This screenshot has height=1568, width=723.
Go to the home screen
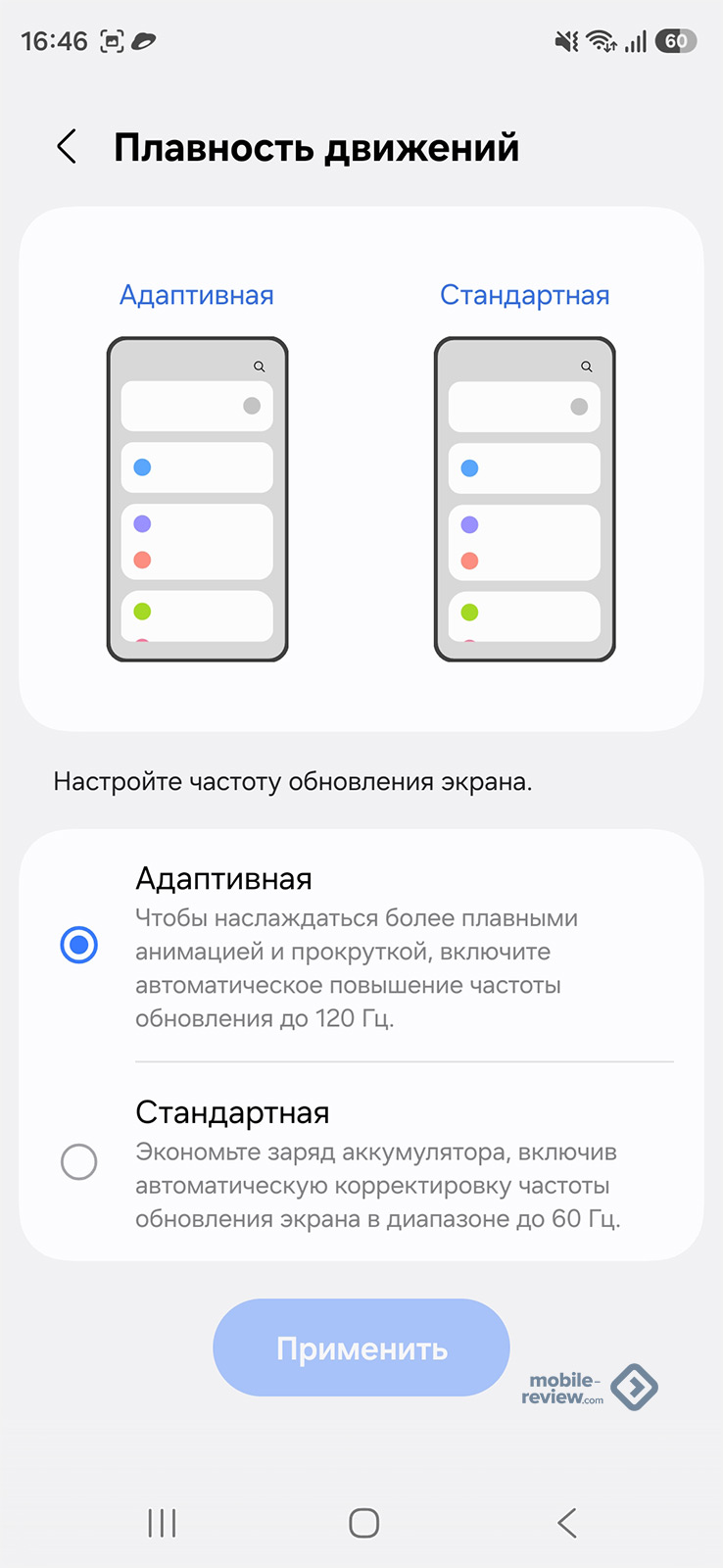(363, 1523)
